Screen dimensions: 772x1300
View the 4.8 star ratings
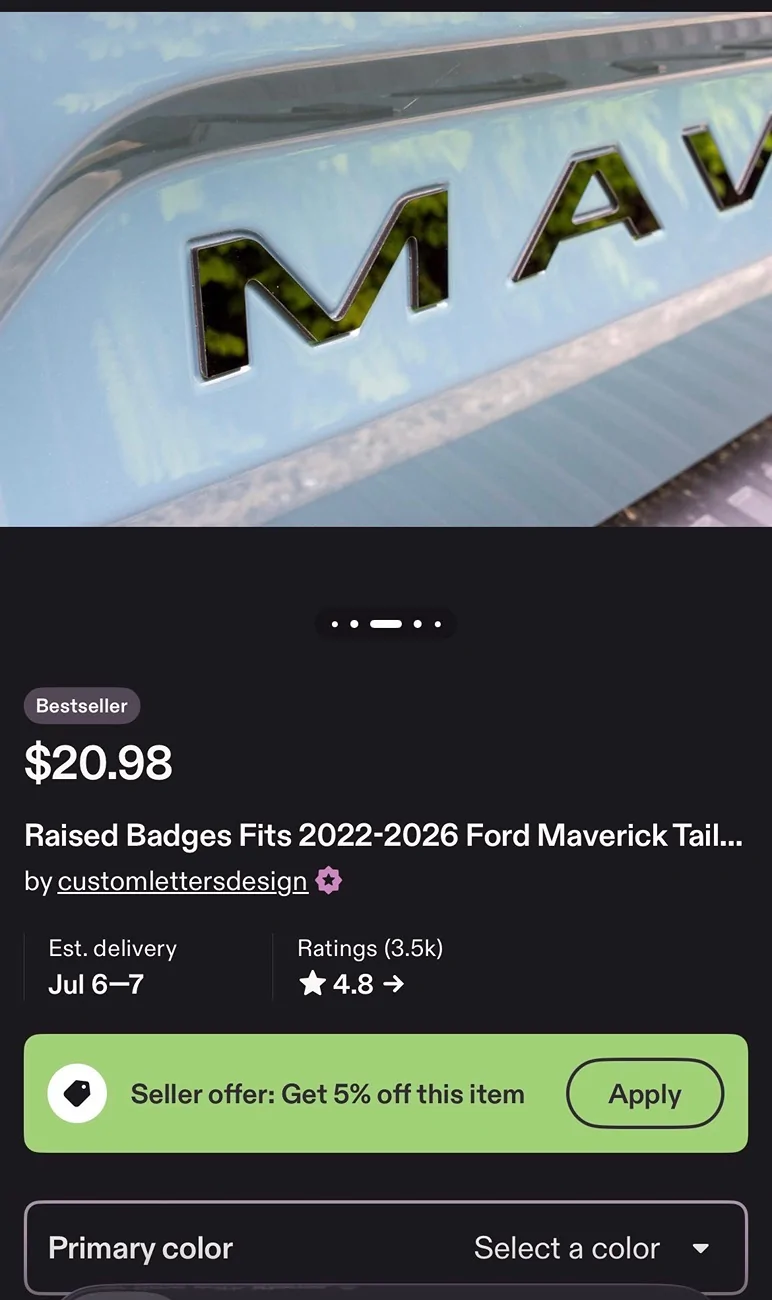351,984
